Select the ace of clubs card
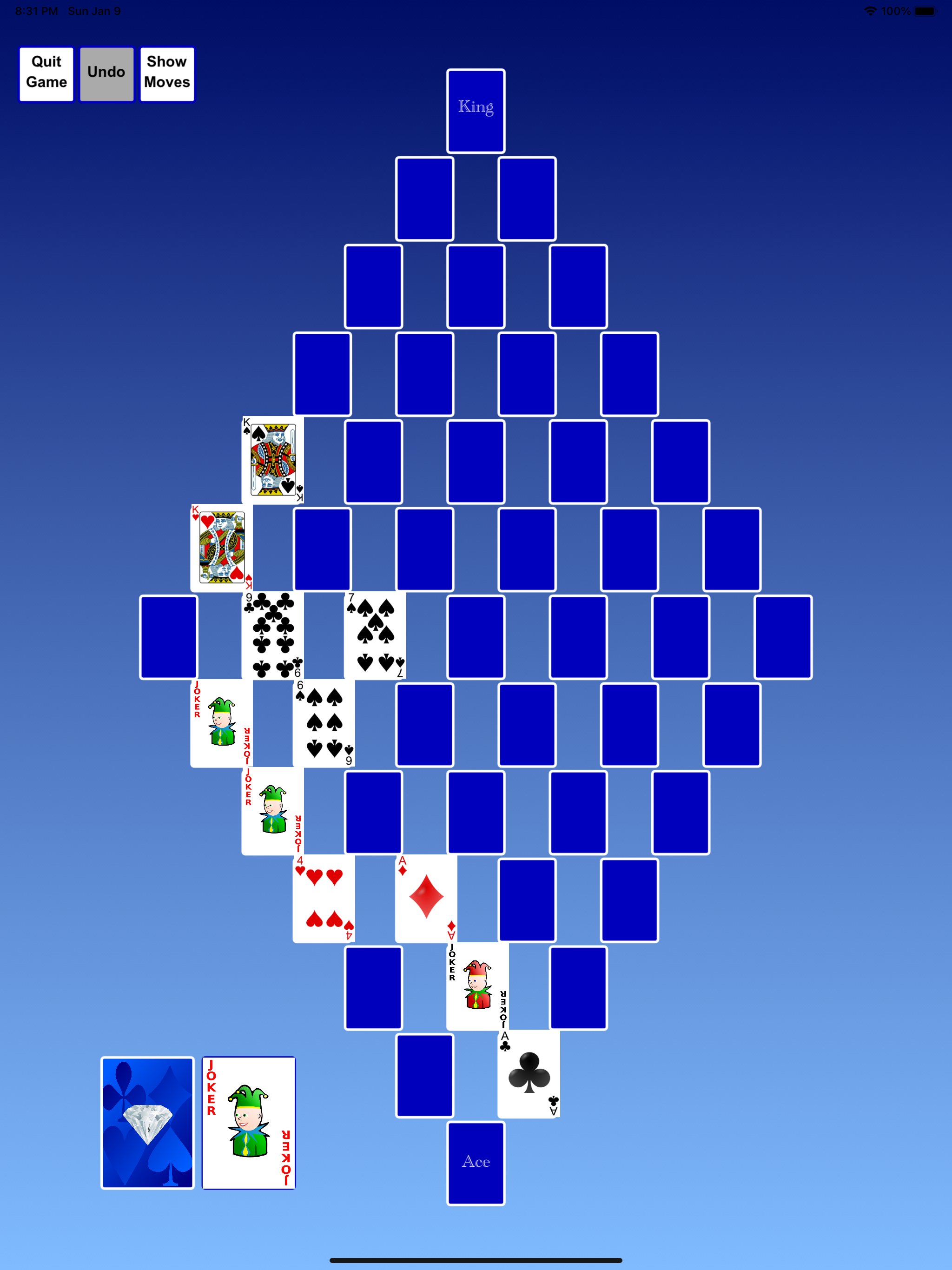952x1270 pixels. 528,1075
